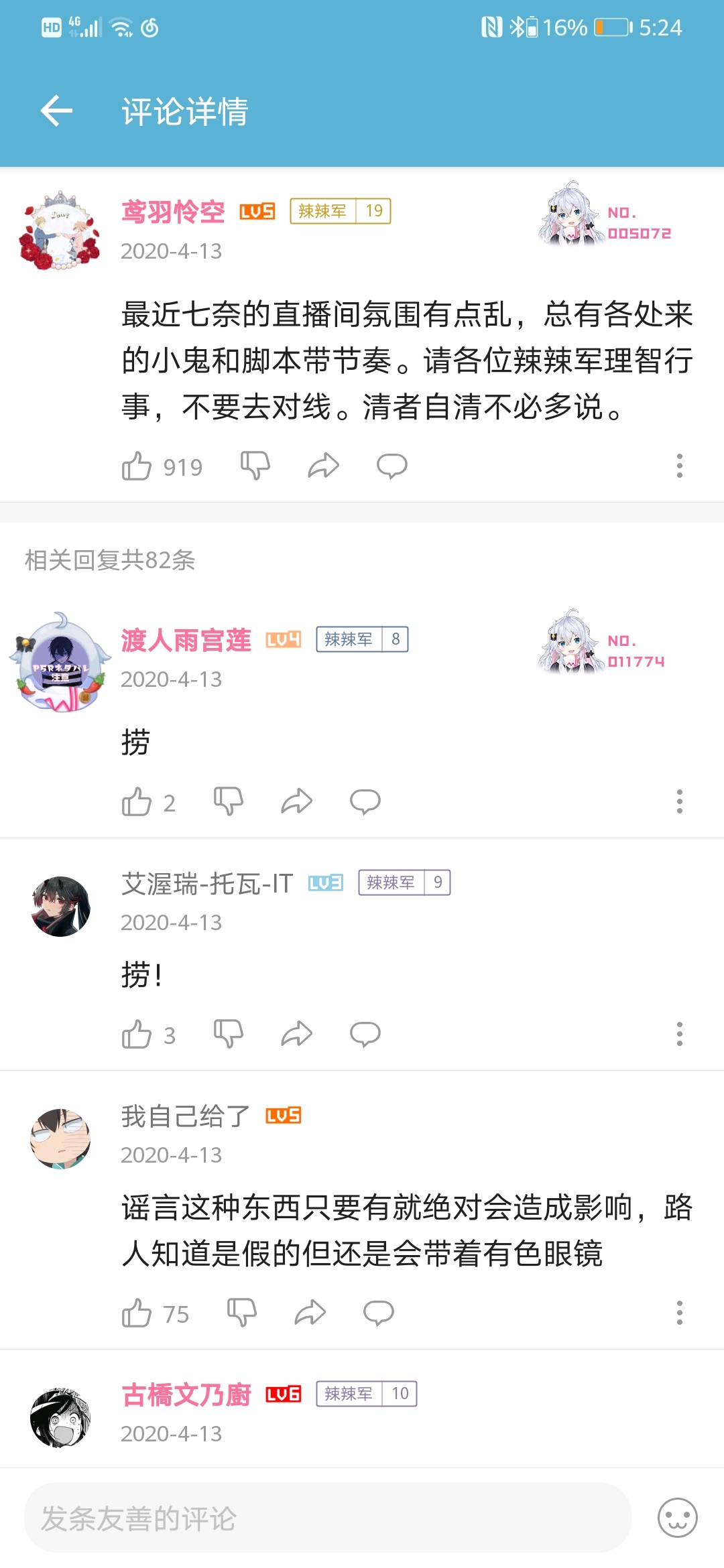View 古橋文乃廚's profile avatar

point(60,1417)
